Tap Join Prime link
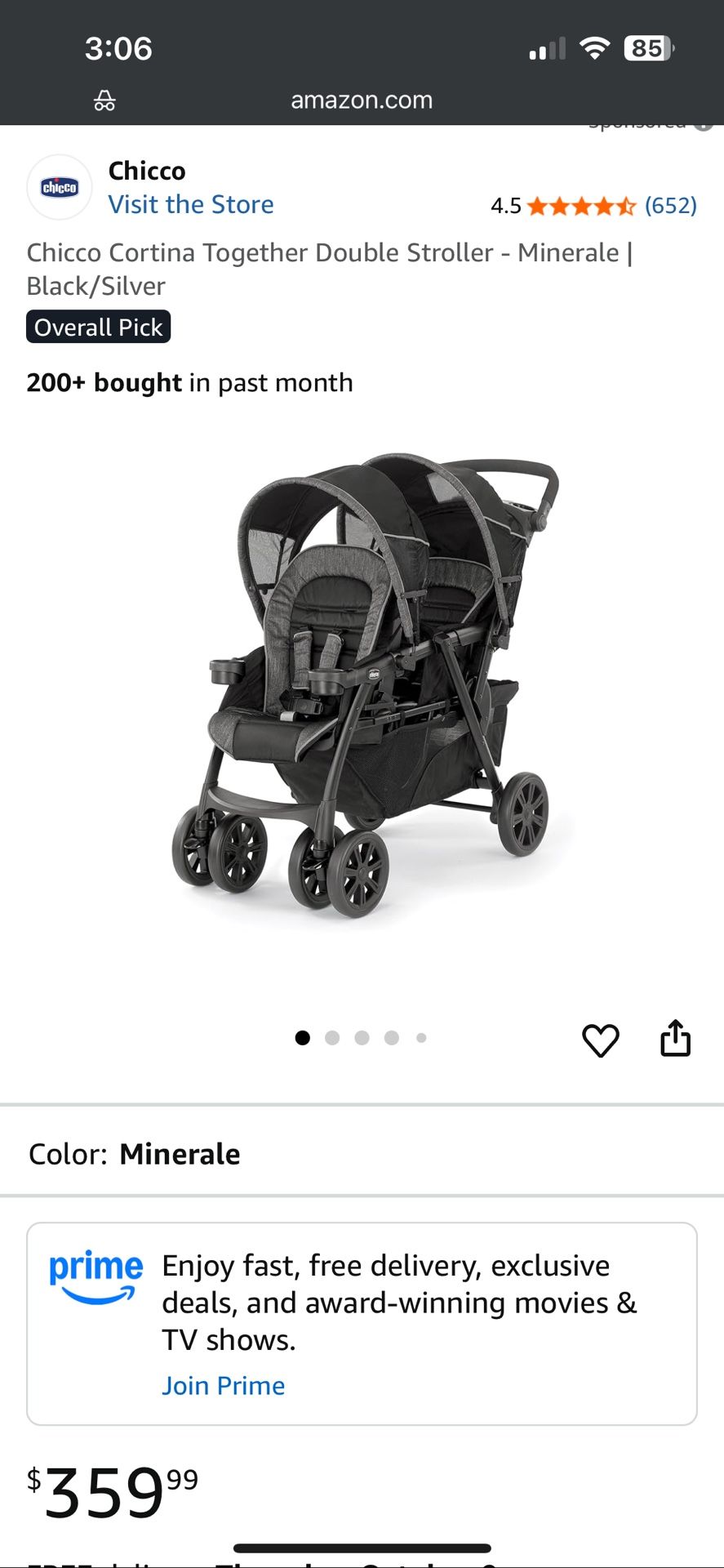 pos(223,1386)
